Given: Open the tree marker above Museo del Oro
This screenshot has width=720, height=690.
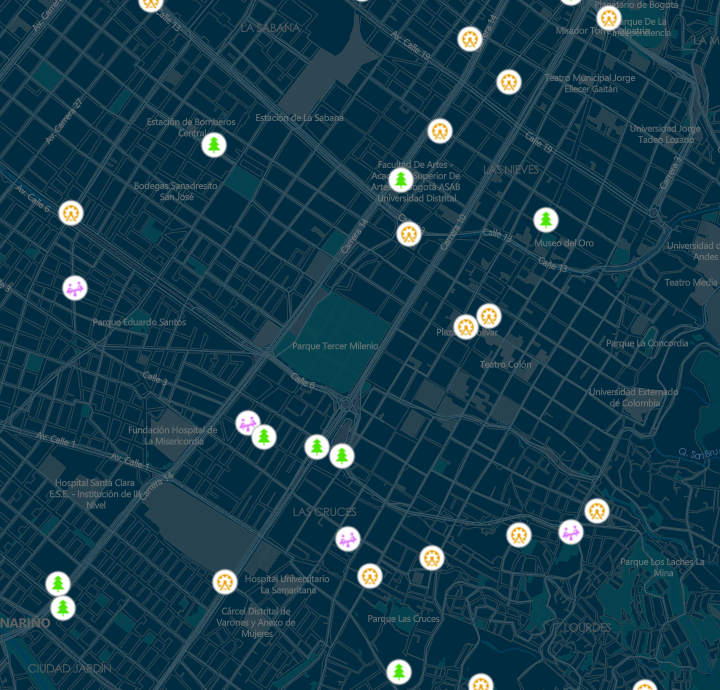Looking at the screenshot, I should tap(545, 220).
